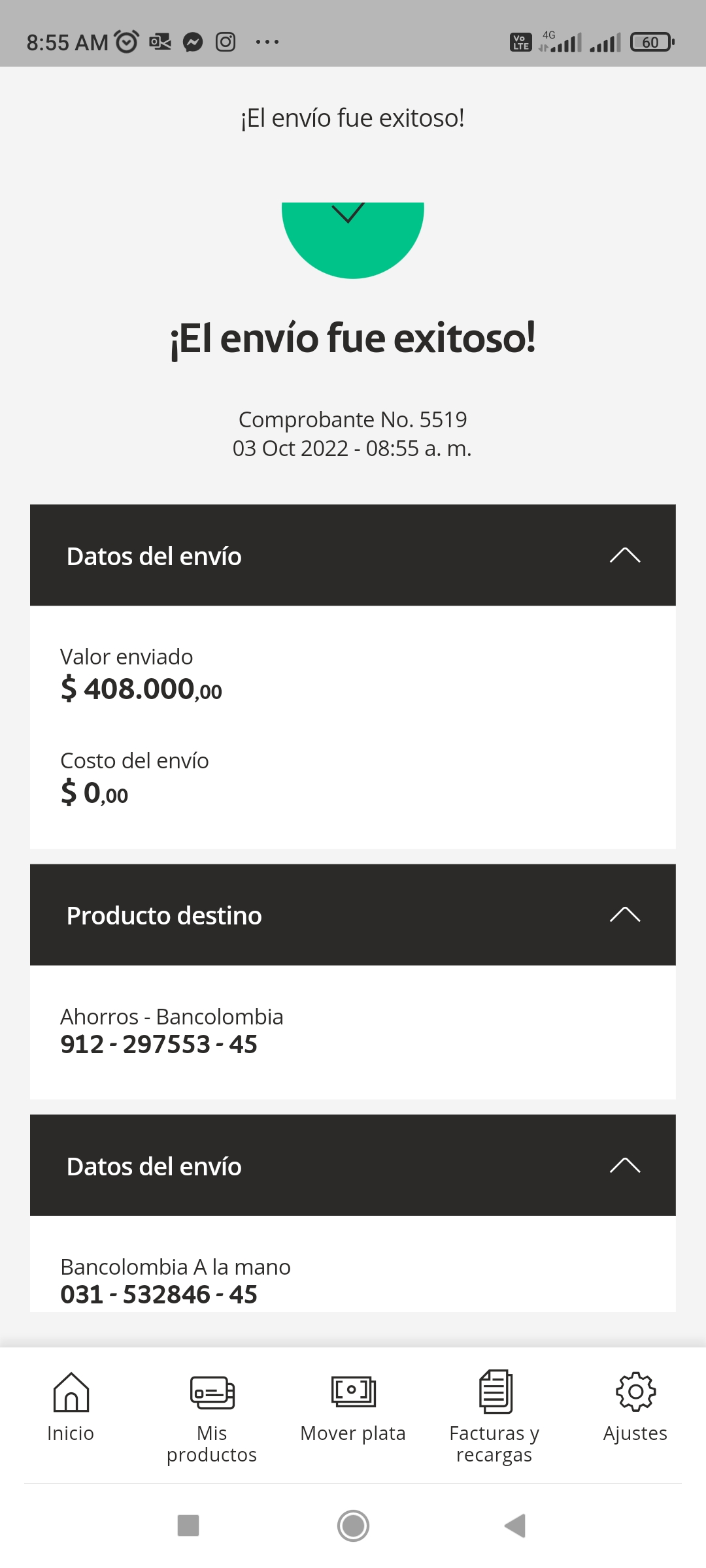Open Mis productos tab

click(212, 1416)
